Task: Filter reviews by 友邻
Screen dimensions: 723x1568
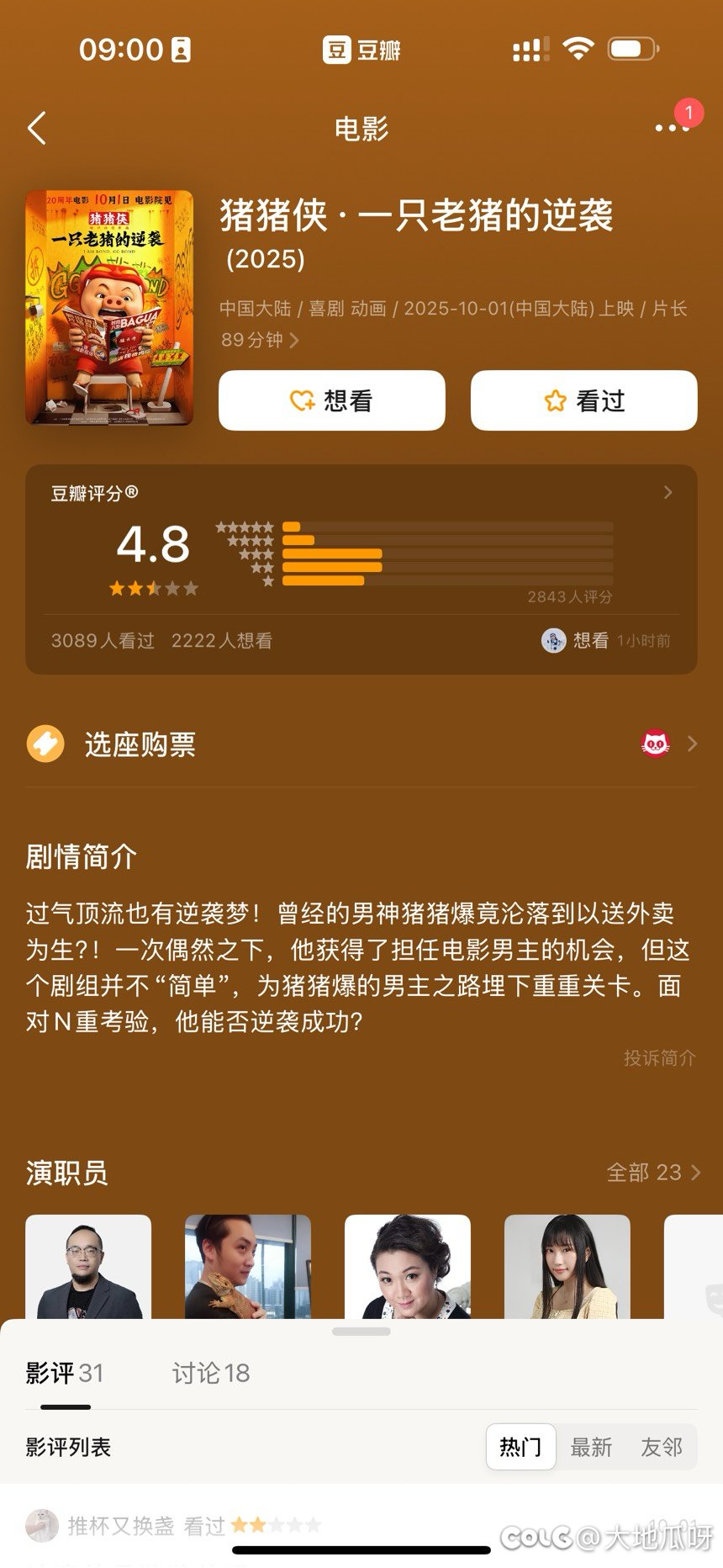Action: [662, 1447]
